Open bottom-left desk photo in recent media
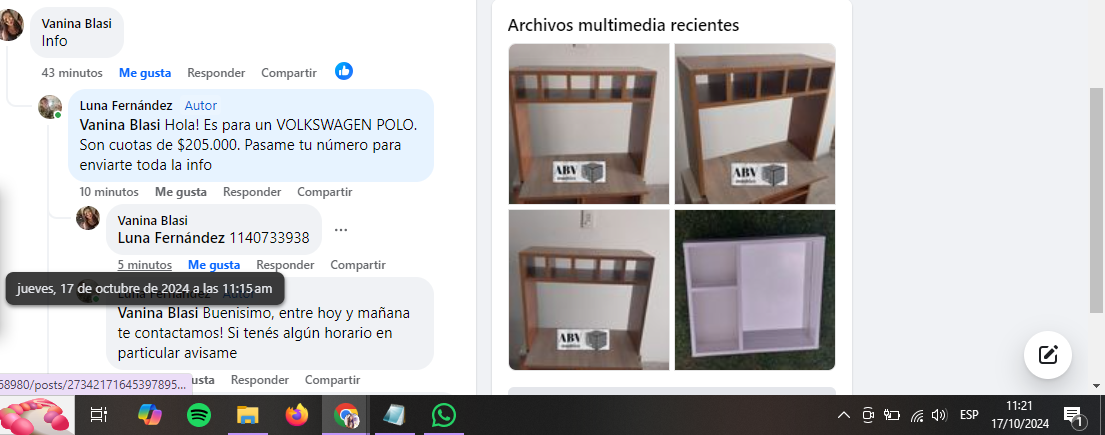The width and height of the screenshot is (1105, 435). (x=588, y=290)
